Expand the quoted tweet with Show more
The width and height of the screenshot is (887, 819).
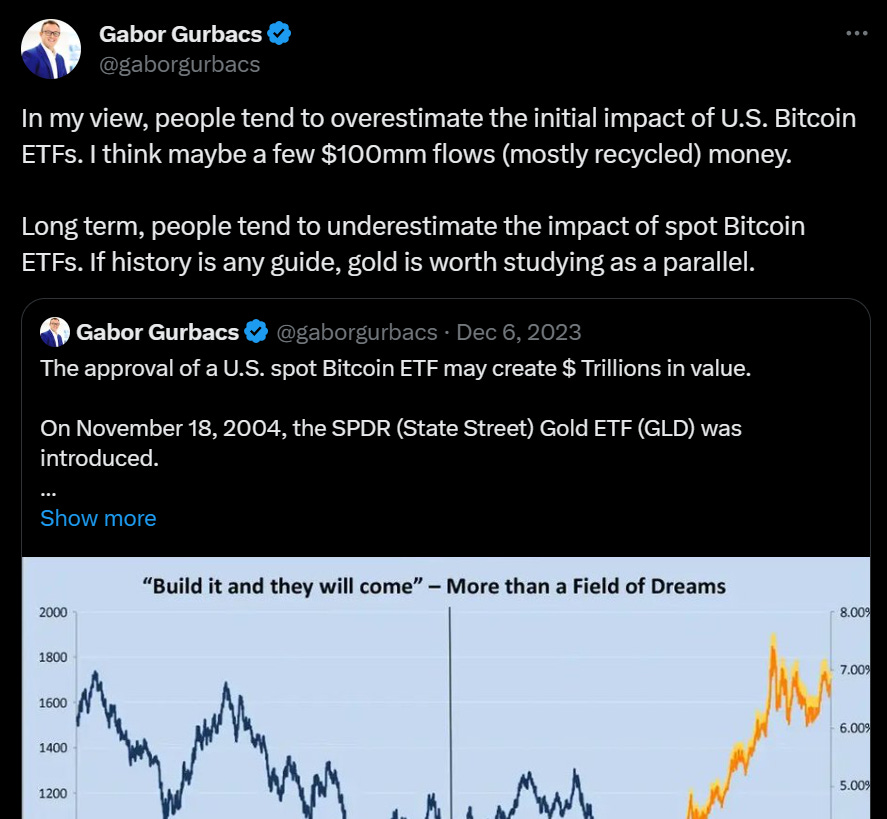pyautogui.click(x=98, y=518)
